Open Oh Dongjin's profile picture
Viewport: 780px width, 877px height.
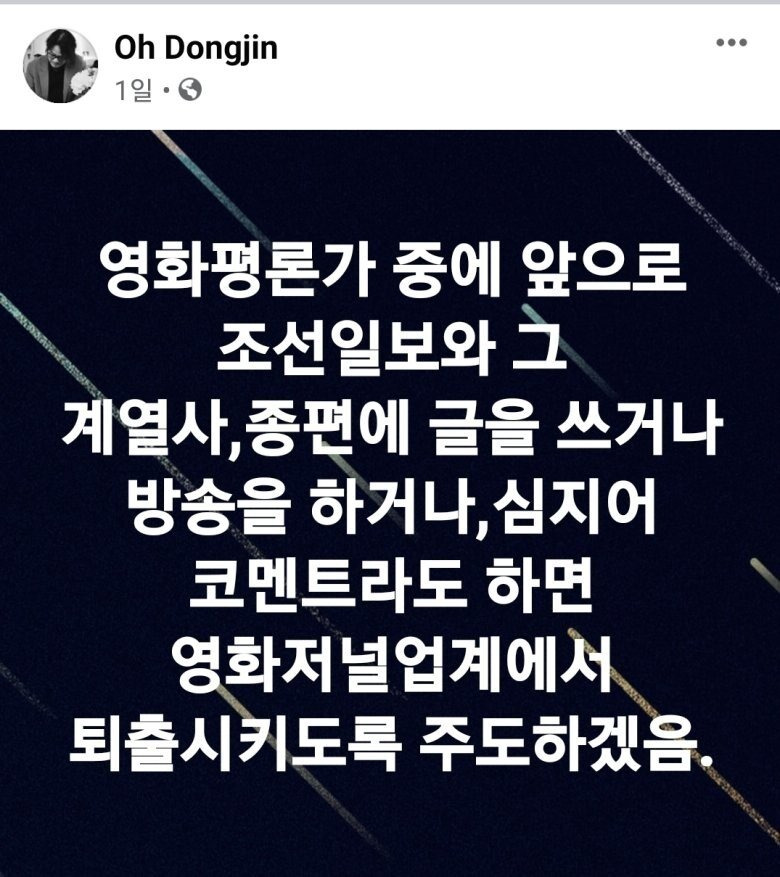click(x=60, y=65)
